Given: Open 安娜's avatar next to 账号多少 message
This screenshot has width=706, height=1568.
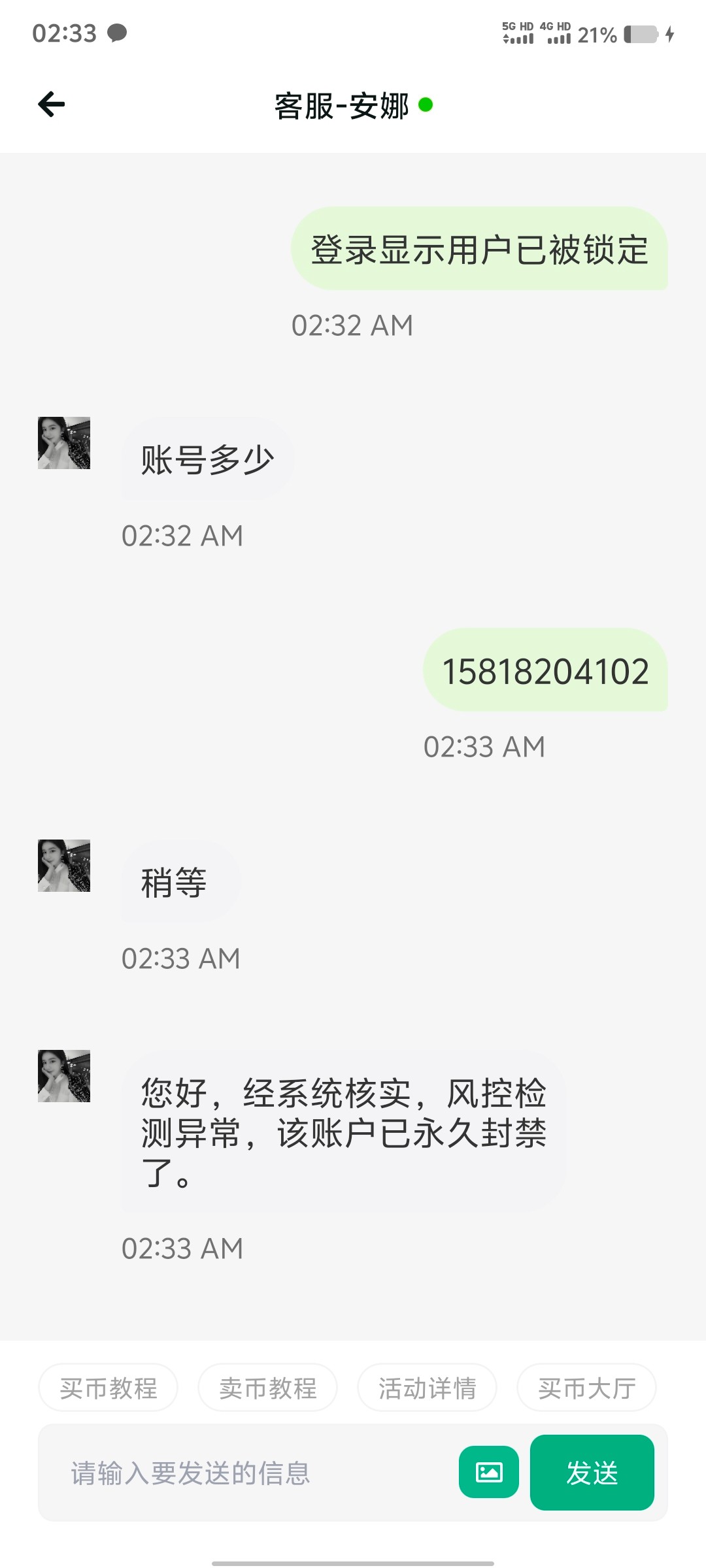Looking at the screenshot, I should click(x=63, y=443).
